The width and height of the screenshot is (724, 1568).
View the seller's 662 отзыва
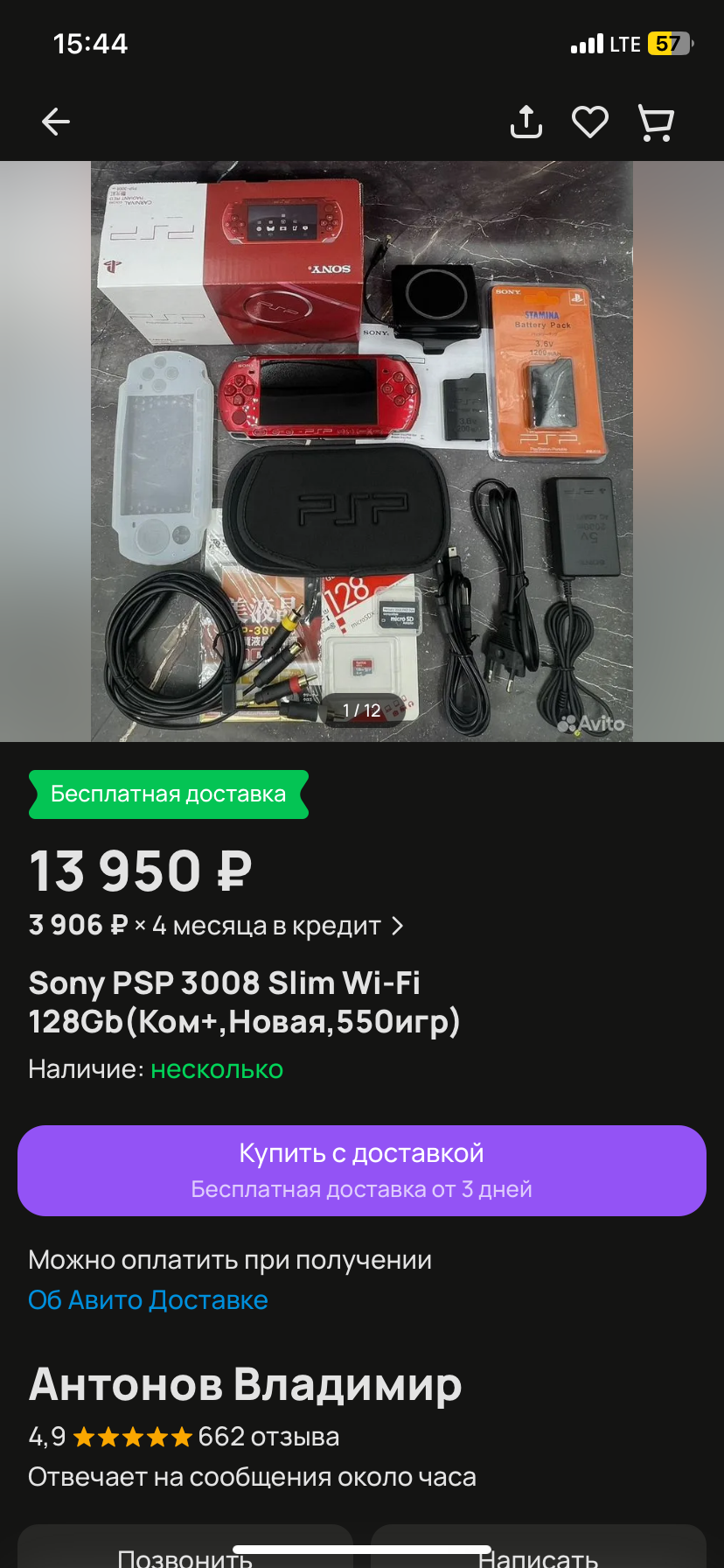pyautogui.click(x=268, y=1437)
